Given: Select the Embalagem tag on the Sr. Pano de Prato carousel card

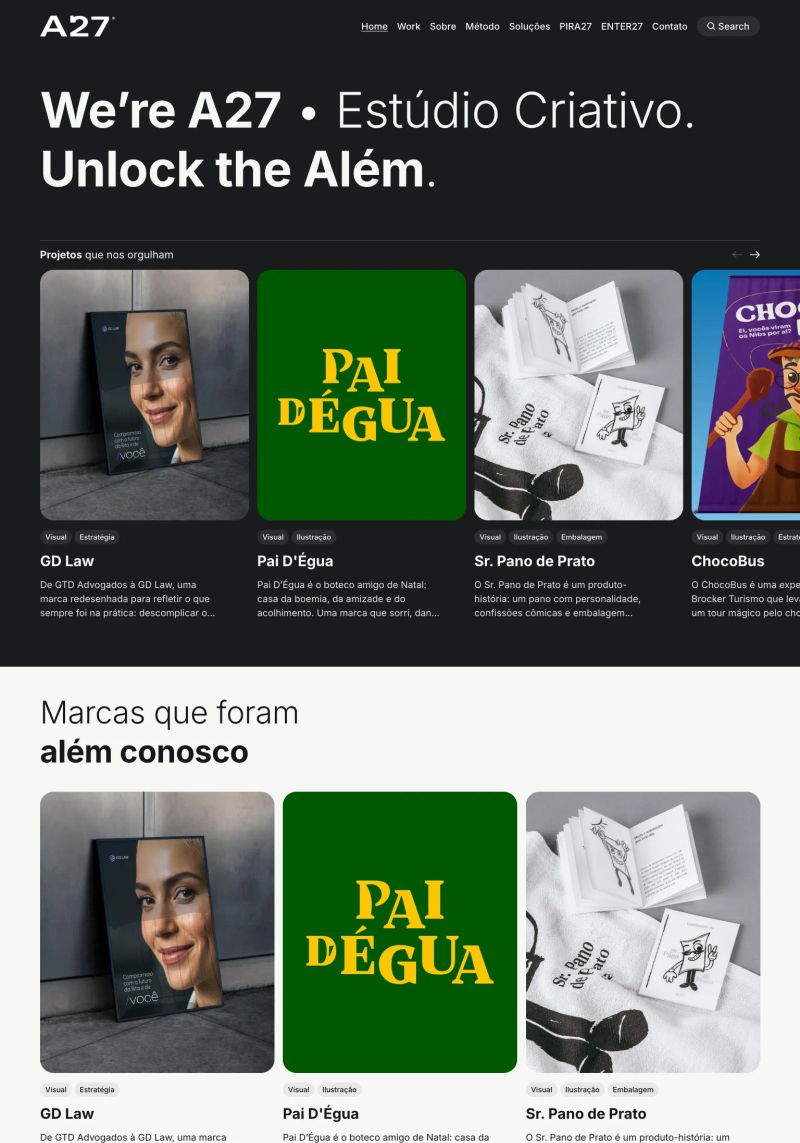Looking at the screenshot, I should (x=580, y=537).
